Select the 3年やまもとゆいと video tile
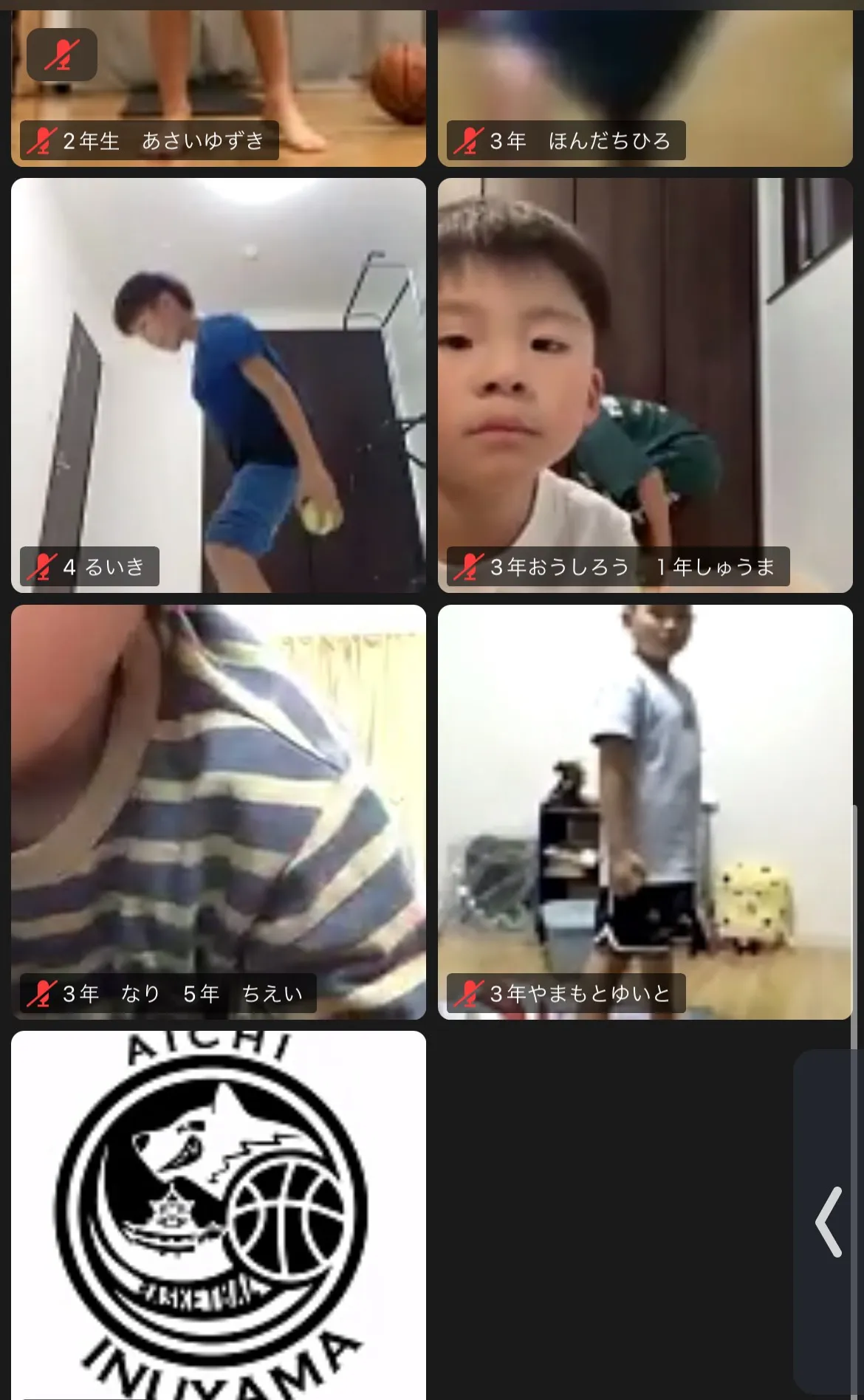This screenshot has height=1400, width=864. point(645,811)
